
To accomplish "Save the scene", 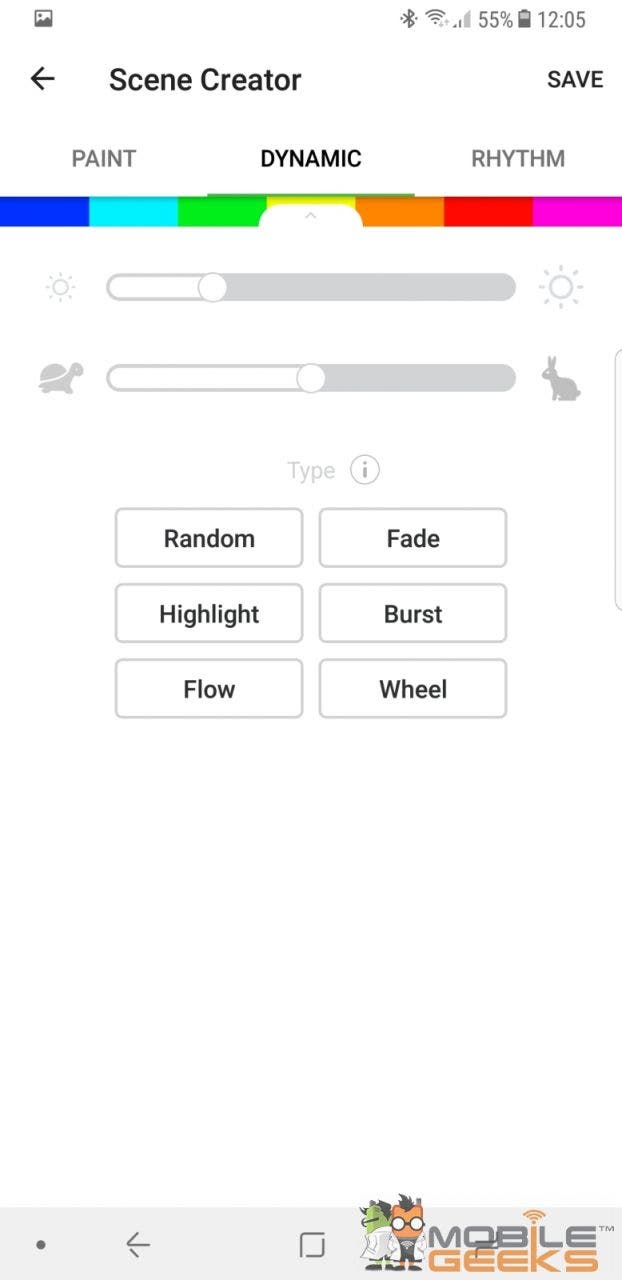I will coord(575,80).
